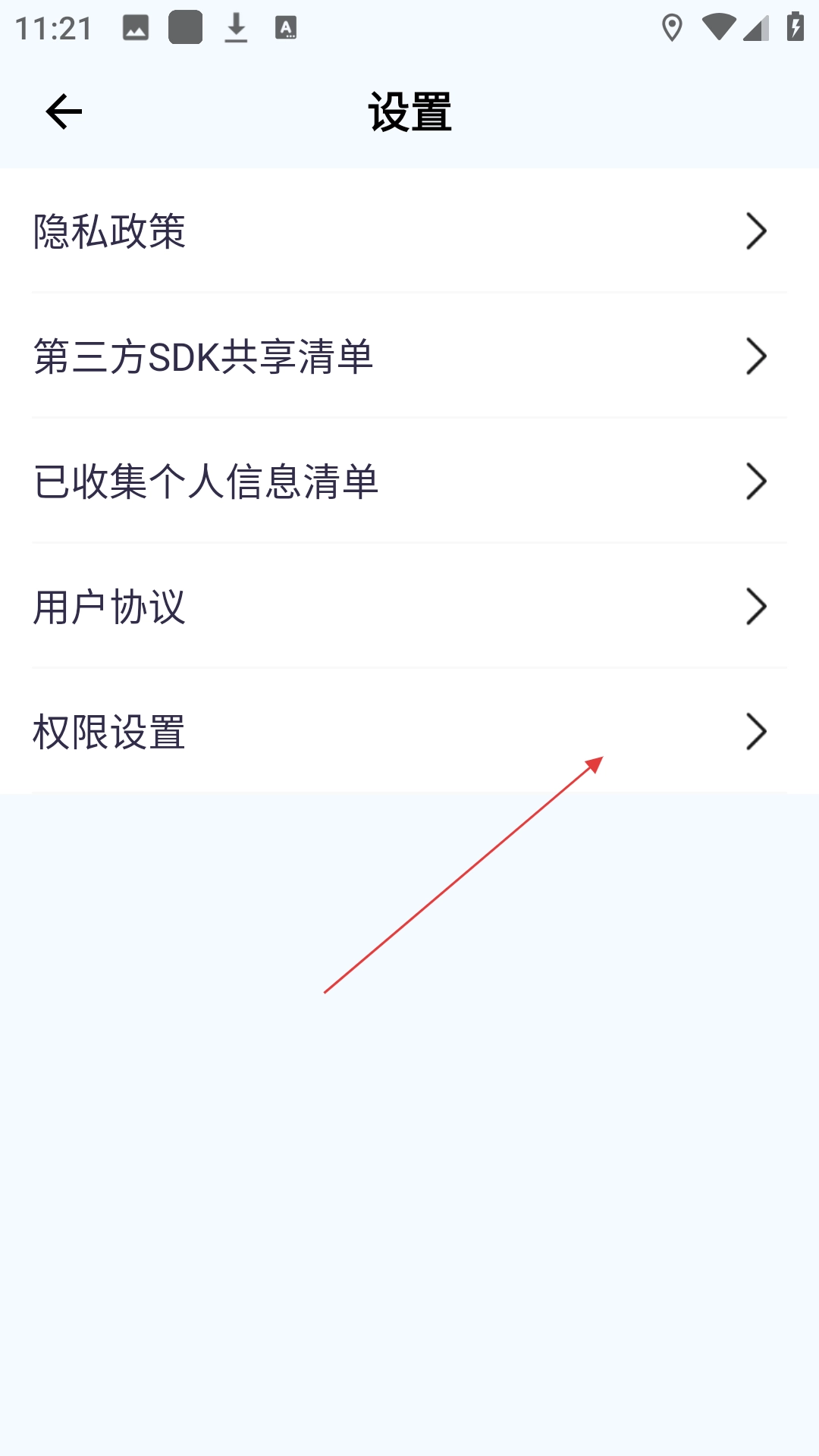819x1456 pixels.
Task: Tap the cellular signal icon in status bar
Action: tap(754, 29)
